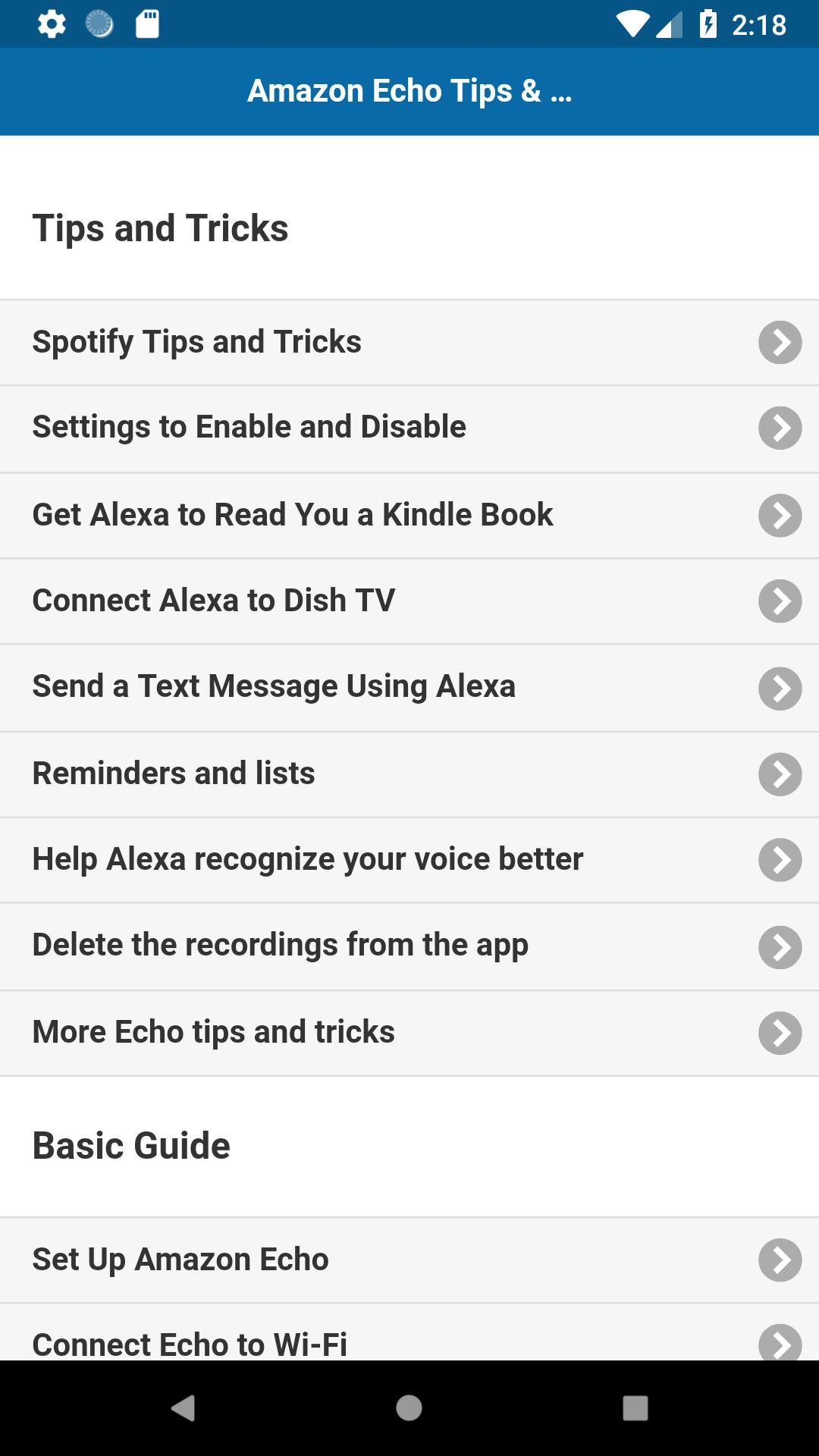Image resolution: width=819 pixels, height=1456 pixels.
Task: Open the Set Up Amazon Echo guide
Action: pos(409,1260)
